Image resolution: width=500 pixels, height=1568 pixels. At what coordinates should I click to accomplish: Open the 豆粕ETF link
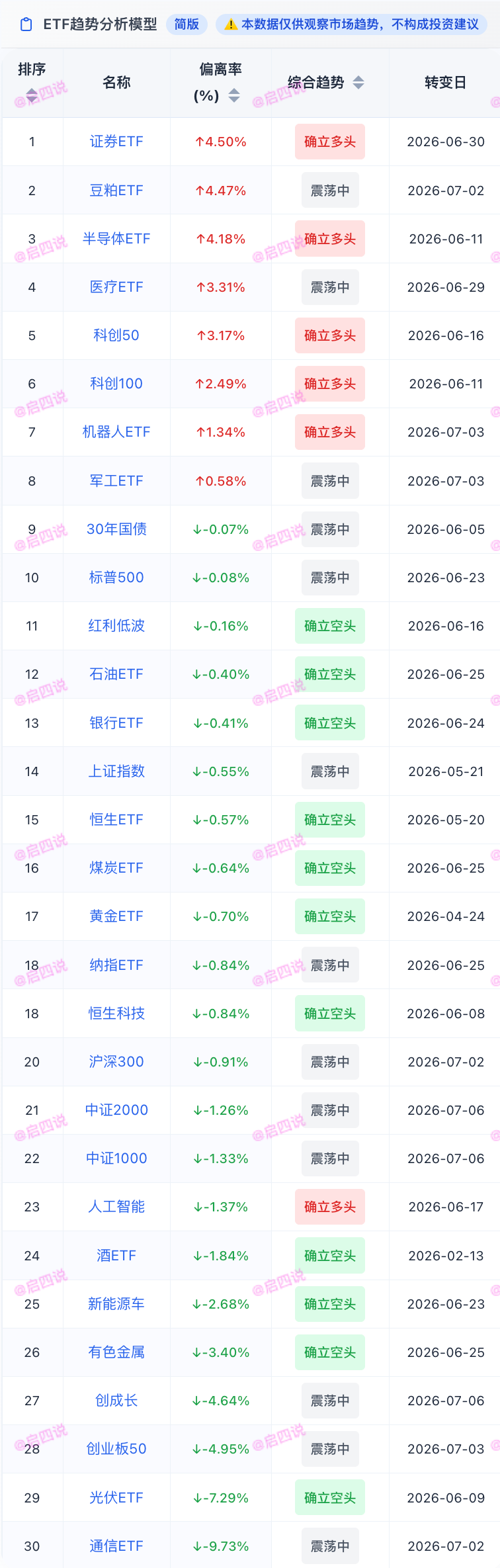(116, 191)
